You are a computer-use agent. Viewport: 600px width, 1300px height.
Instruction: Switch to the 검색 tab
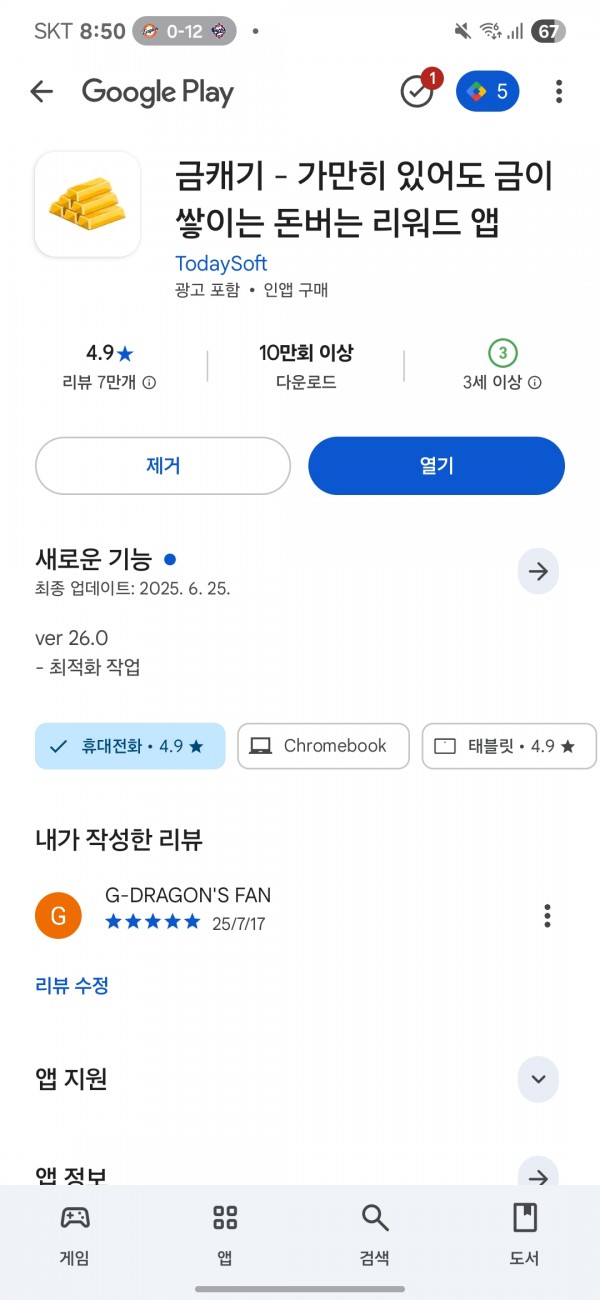tap(375, 1235)
